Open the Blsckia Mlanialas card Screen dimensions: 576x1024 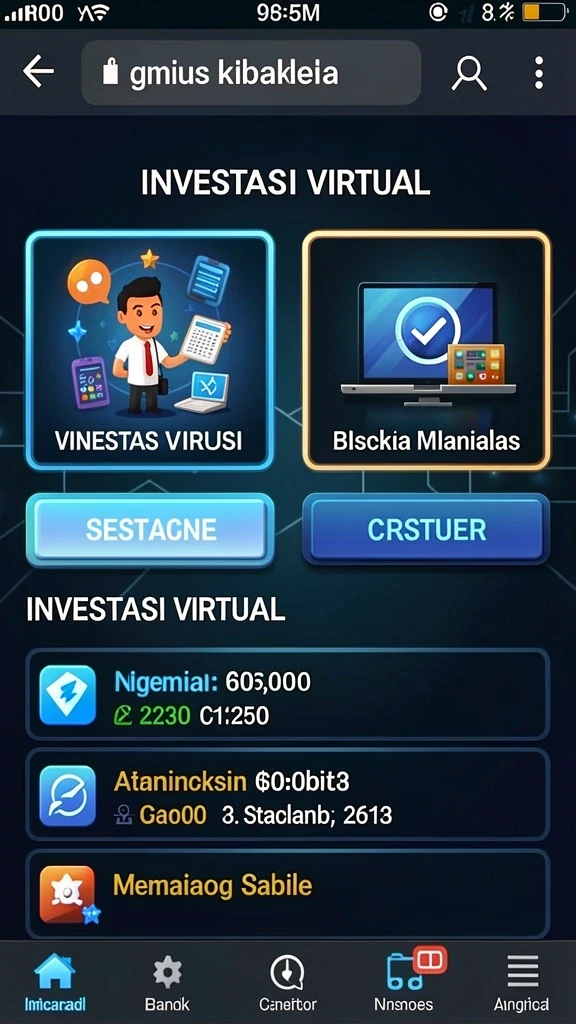(426, 350)
